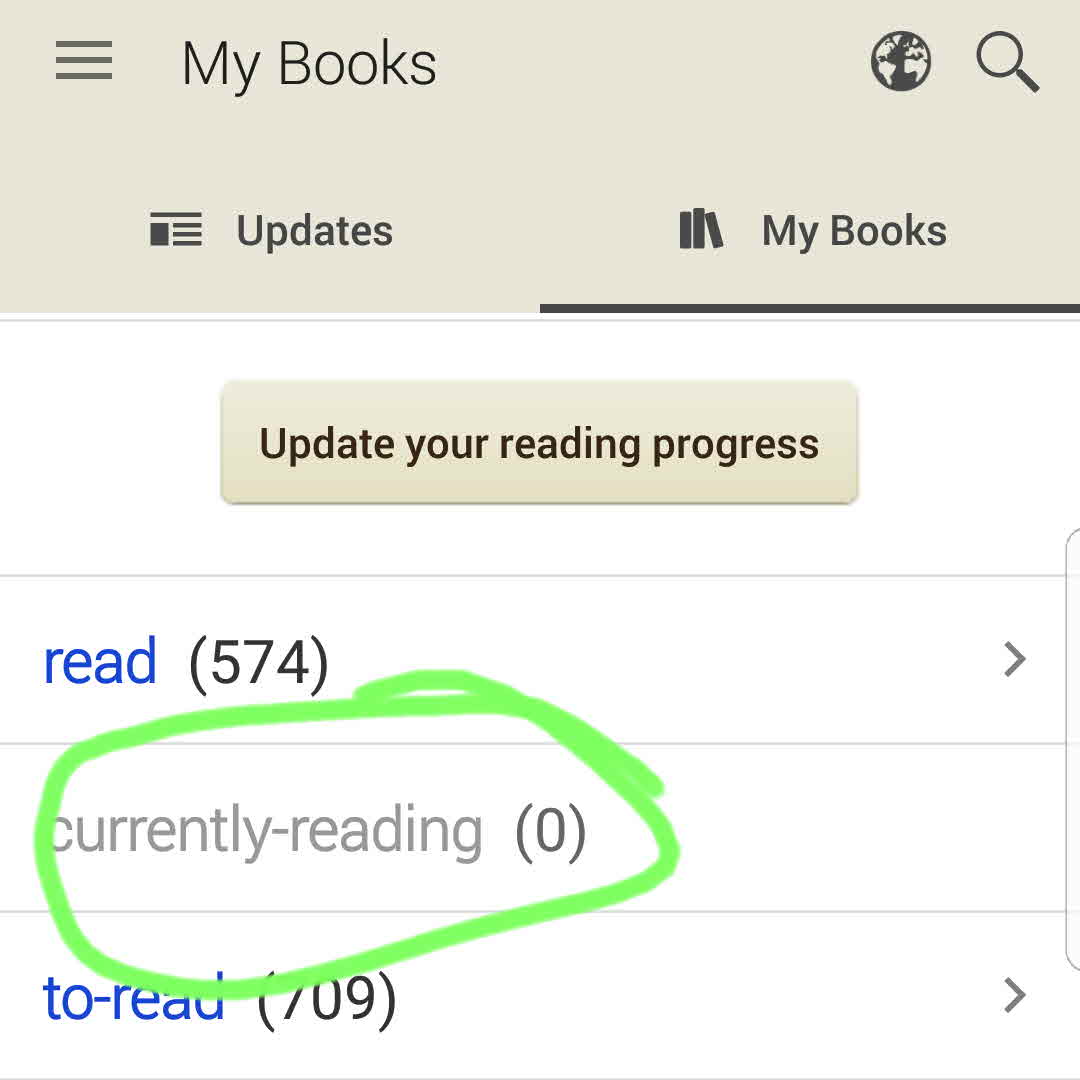
Task: Tap Update your reading progress button
Action: [x=539, y=443]
